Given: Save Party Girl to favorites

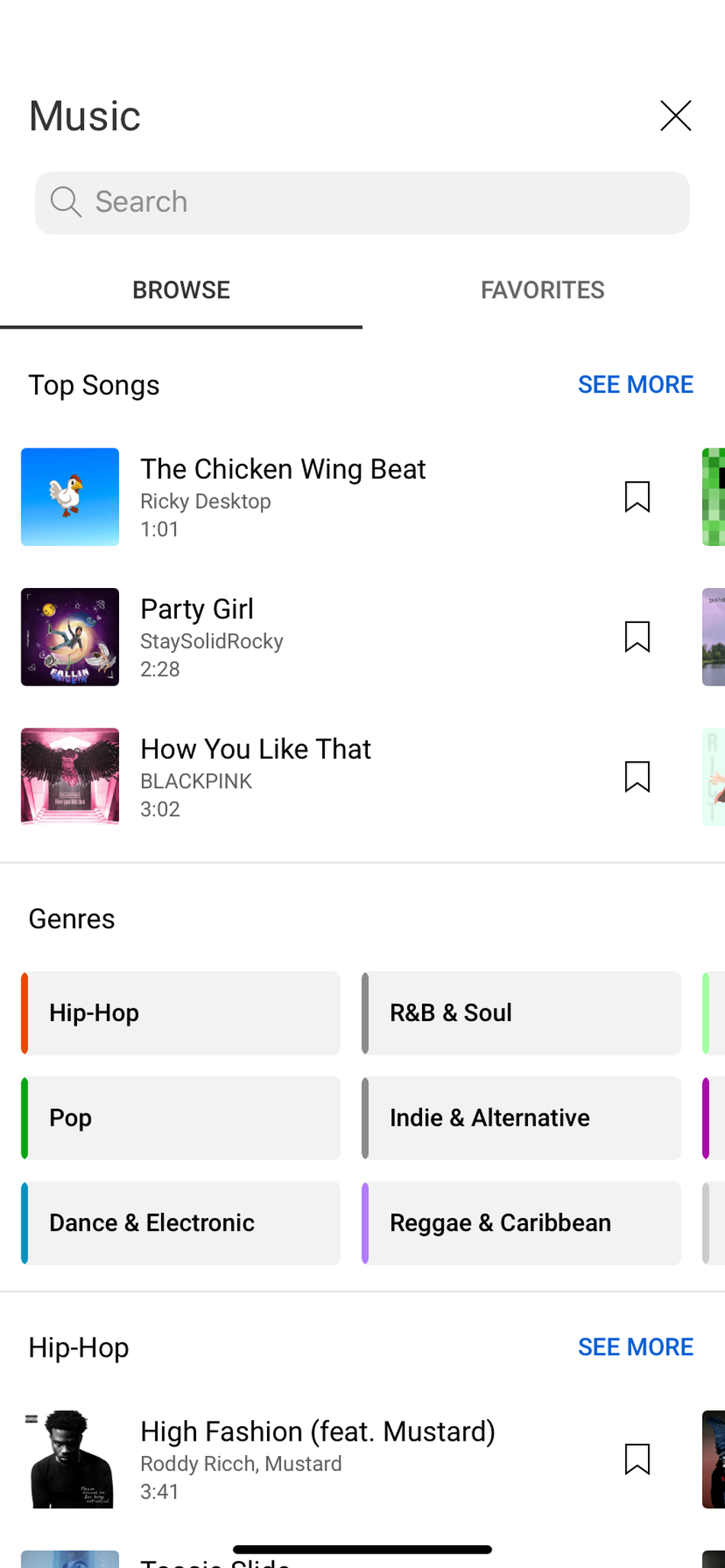Looking at the screenshot, I should click(x=637, y=638).
